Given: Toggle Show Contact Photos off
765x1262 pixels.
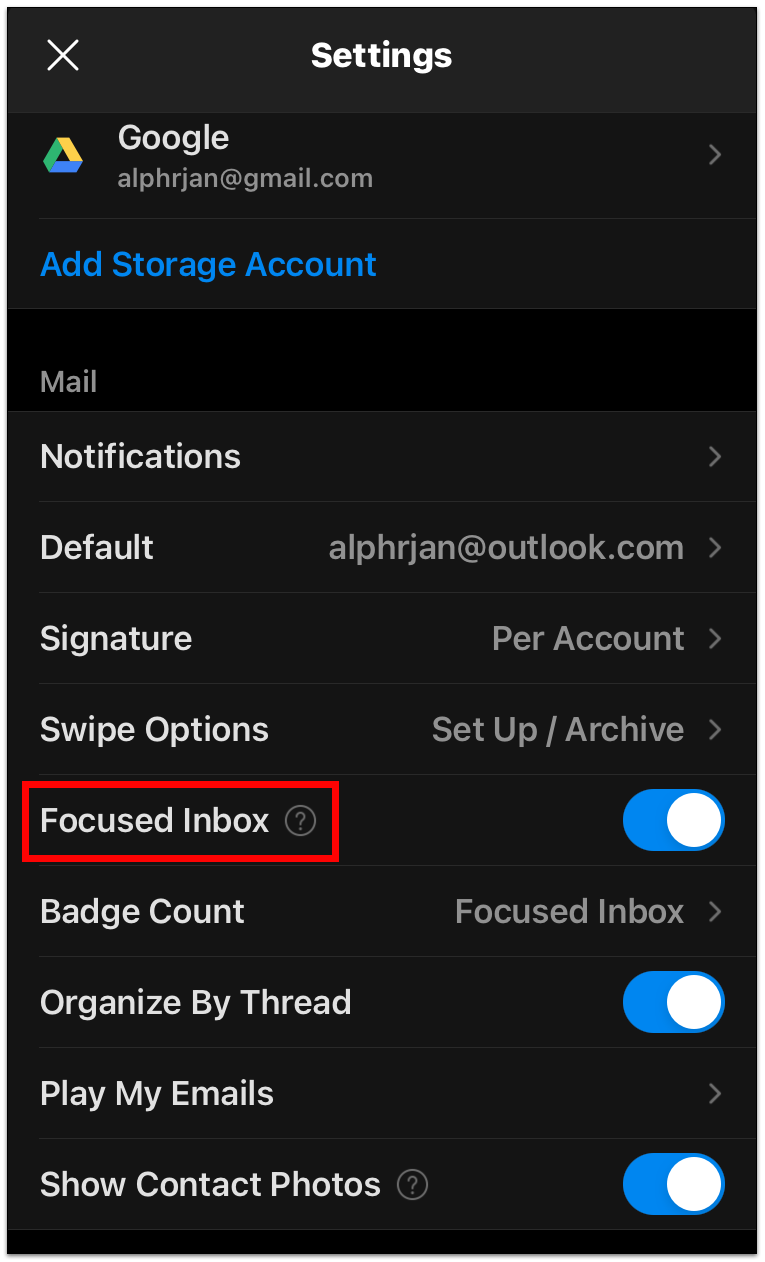Looking at the screenshot, I should (x=674, y=1185).
